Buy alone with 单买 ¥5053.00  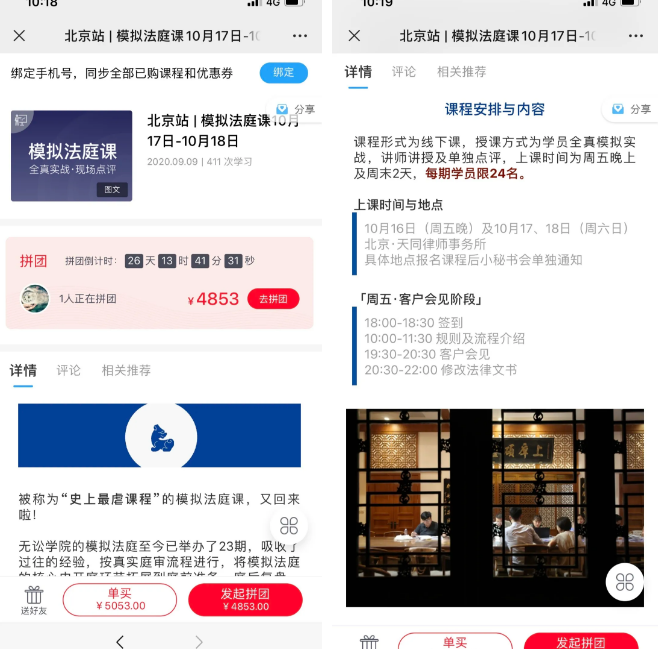click(125, 600)
